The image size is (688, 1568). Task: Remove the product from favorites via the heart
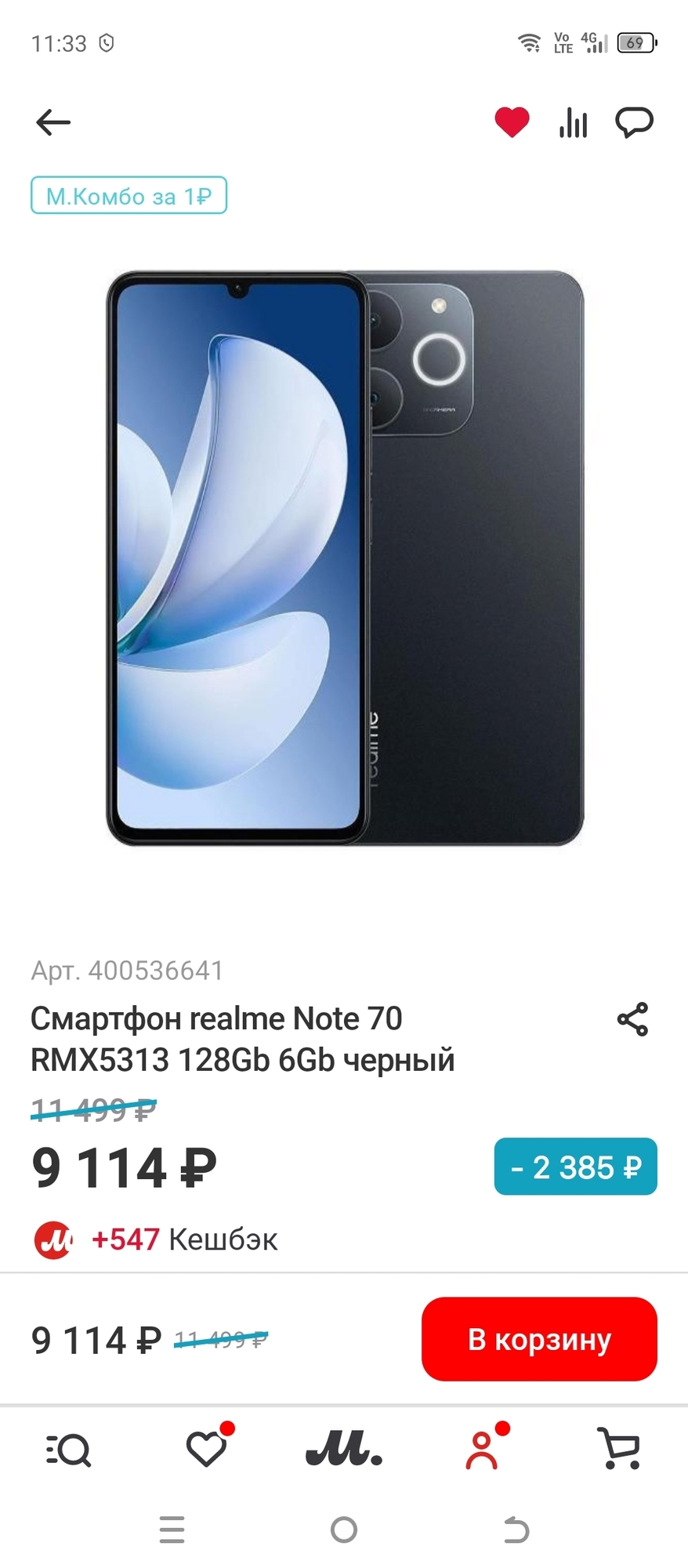[512, 122]
